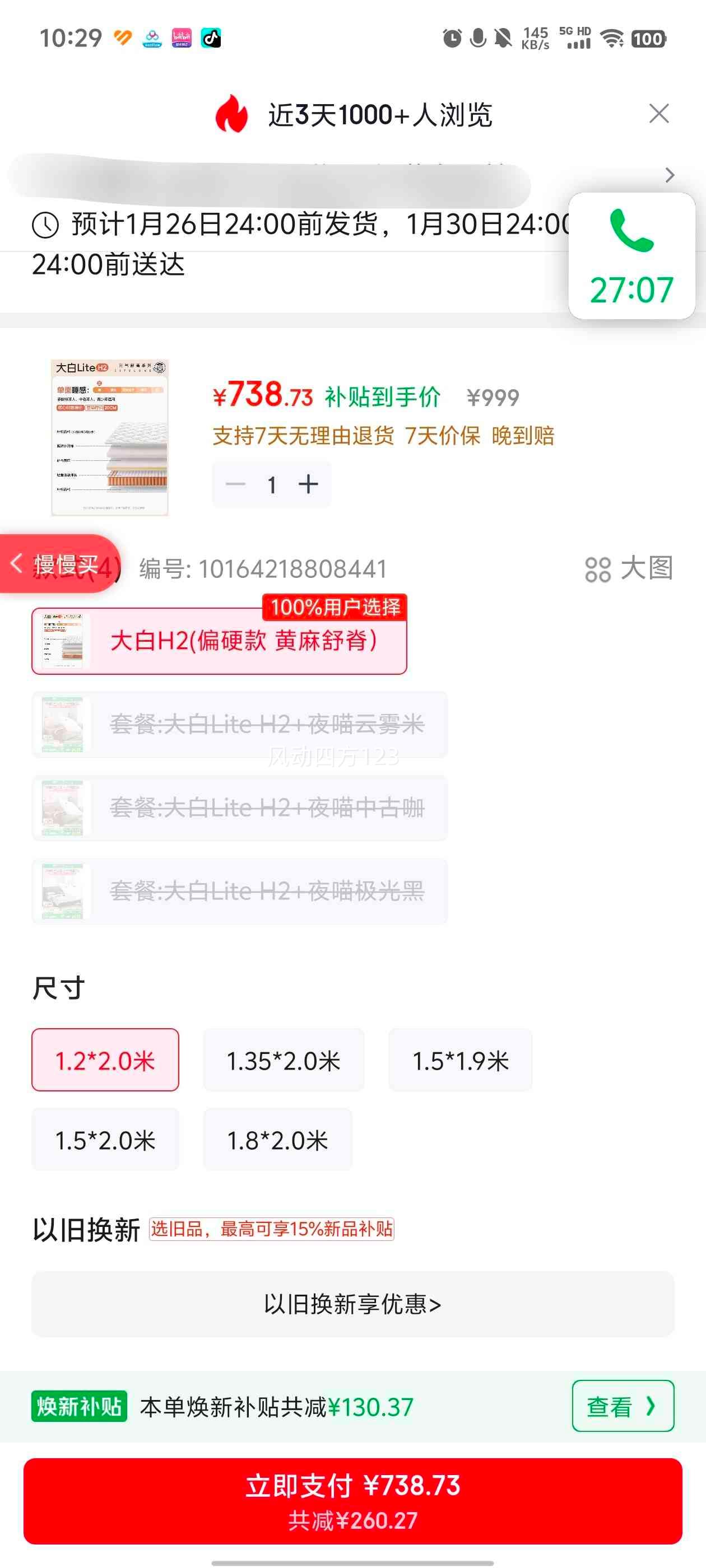706x1568 pixels.
Task: Expand the masked address row chevron
Action: click(x=669, y=175)
